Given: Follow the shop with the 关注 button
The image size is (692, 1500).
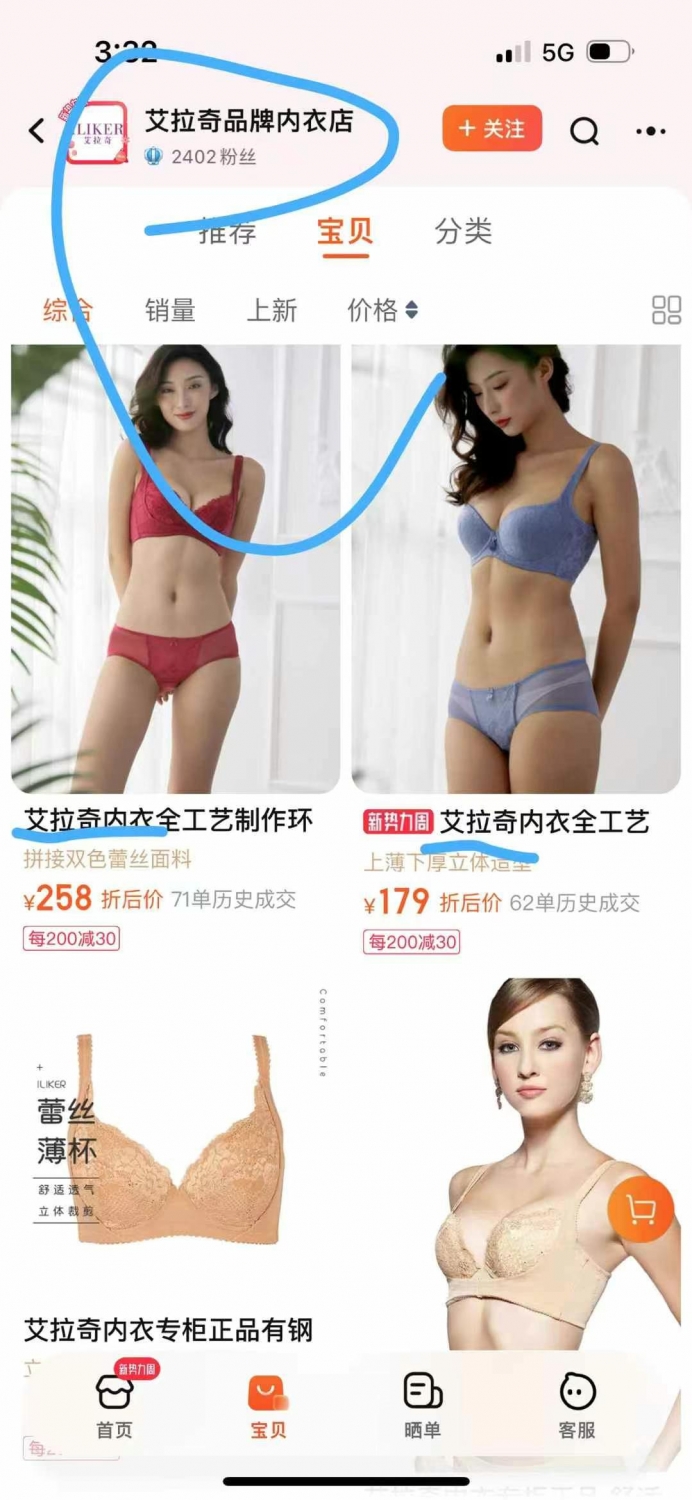Looking at the screenshot, I should coord(492,128).
